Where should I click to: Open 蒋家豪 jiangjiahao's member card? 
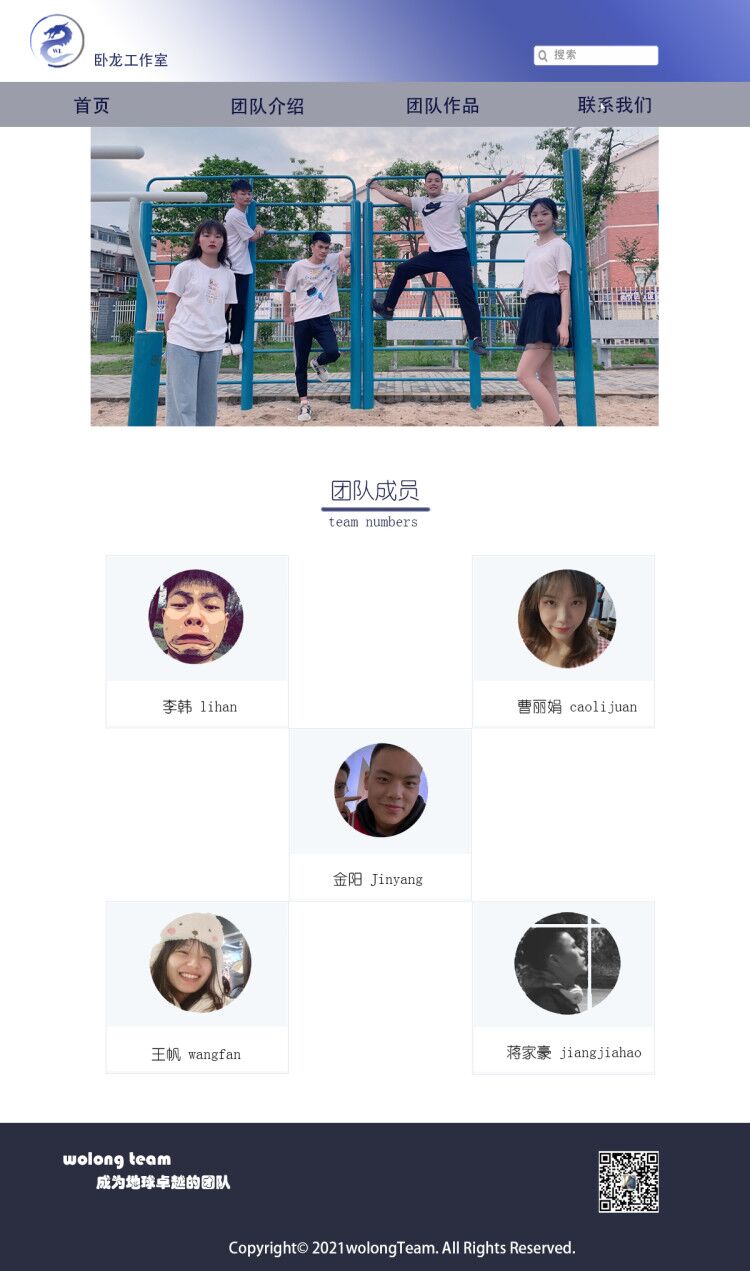pos(564,987)
